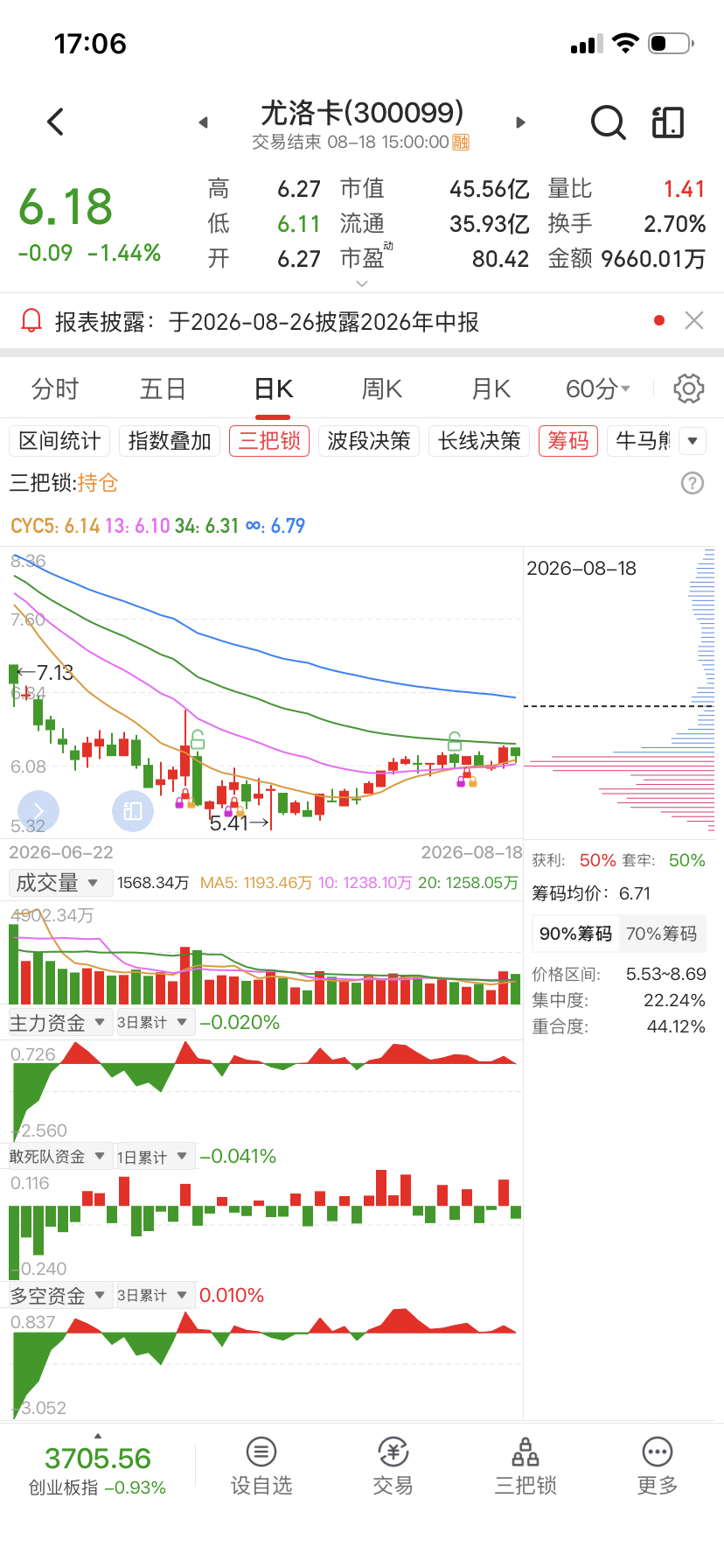Select the 周K chart tab
Viewport: 724px width, 1568px height.
click(x=382, y=388)
